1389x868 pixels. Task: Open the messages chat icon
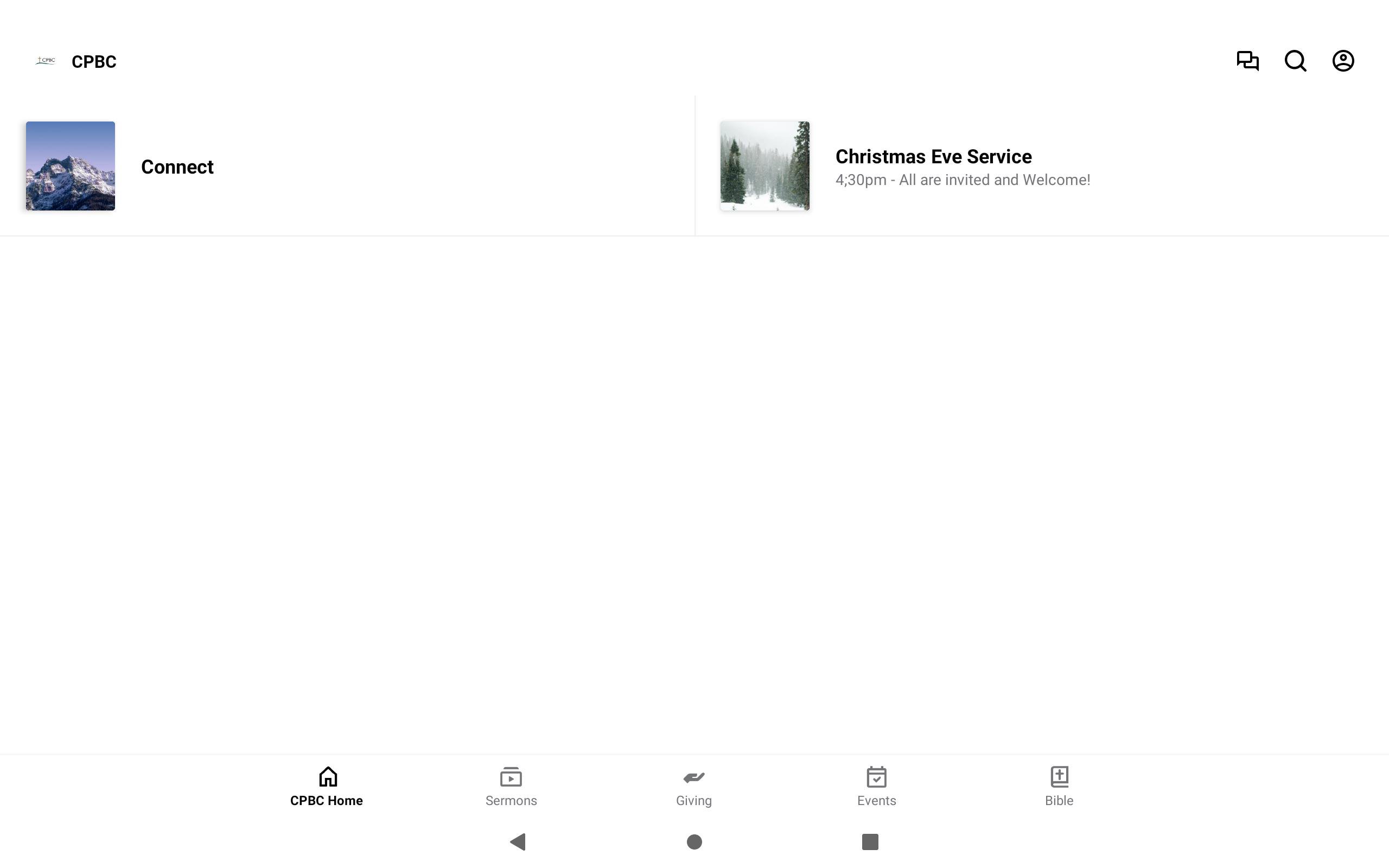point(1247,61)
